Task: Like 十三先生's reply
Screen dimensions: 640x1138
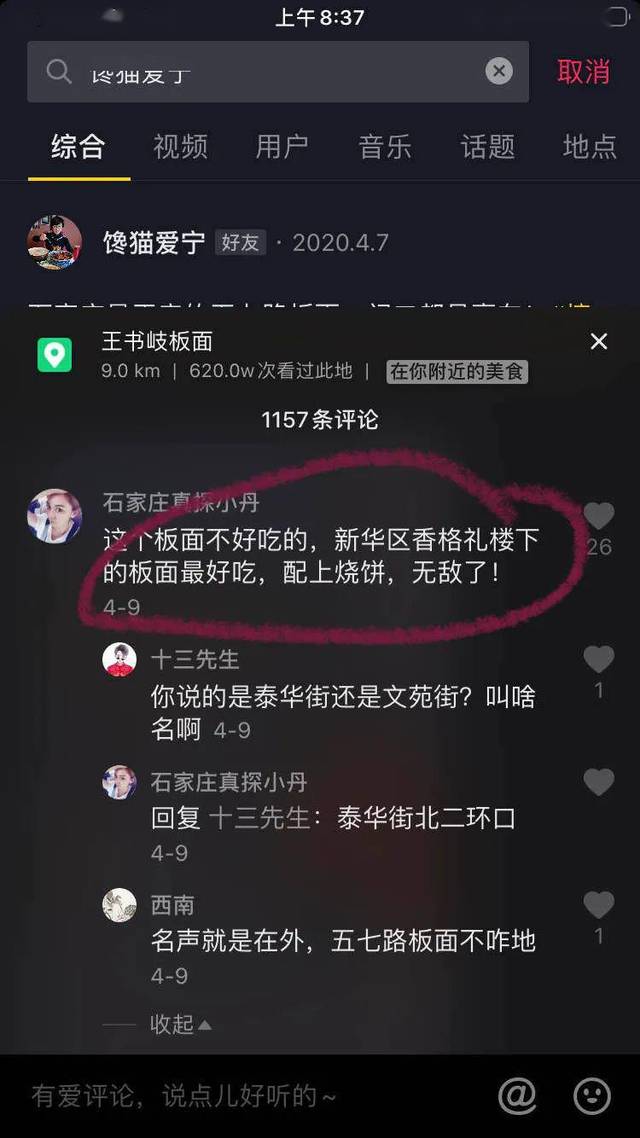Action: [x=598, y=659]
